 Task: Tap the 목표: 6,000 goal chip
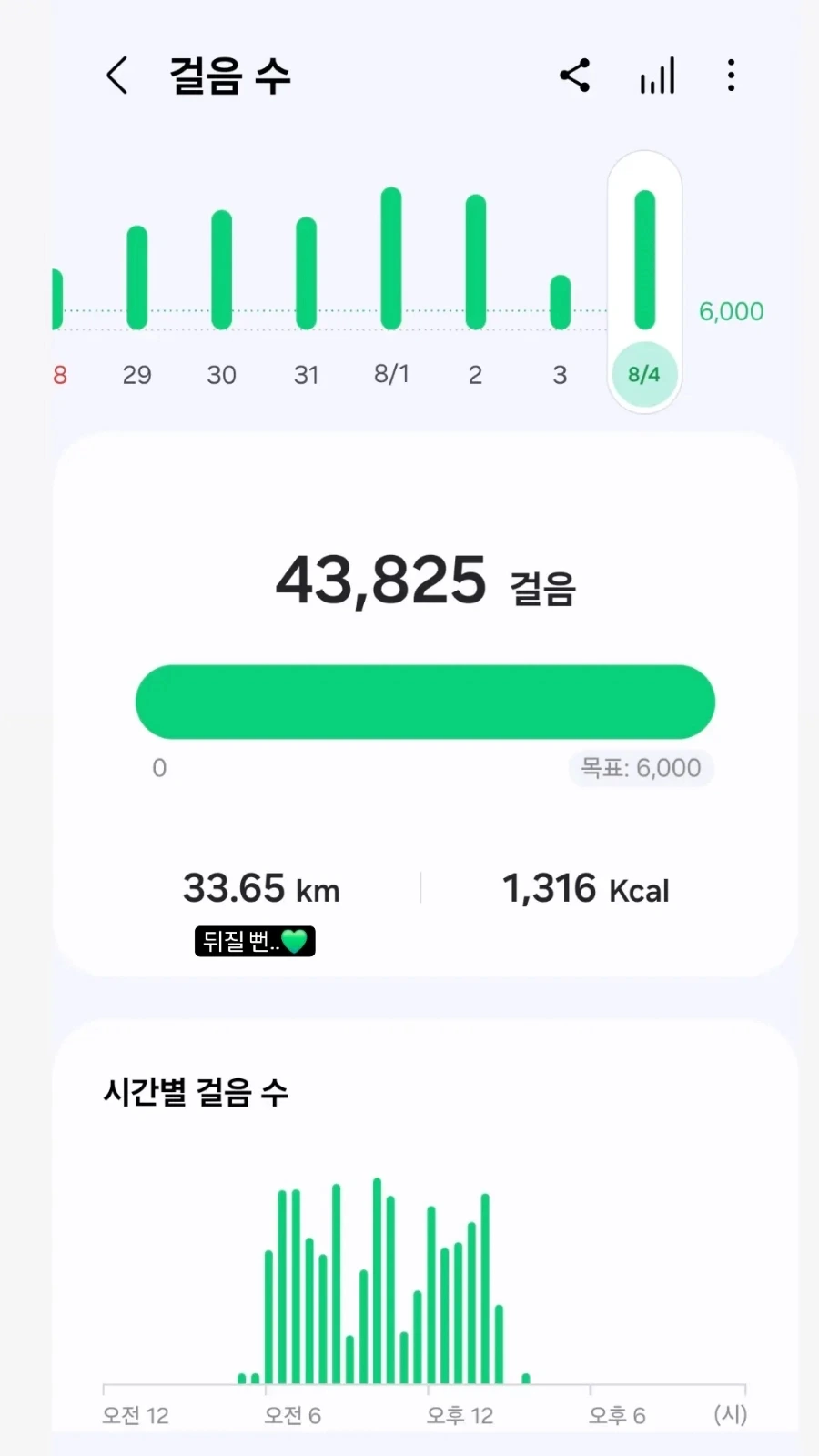coord(642,768)
